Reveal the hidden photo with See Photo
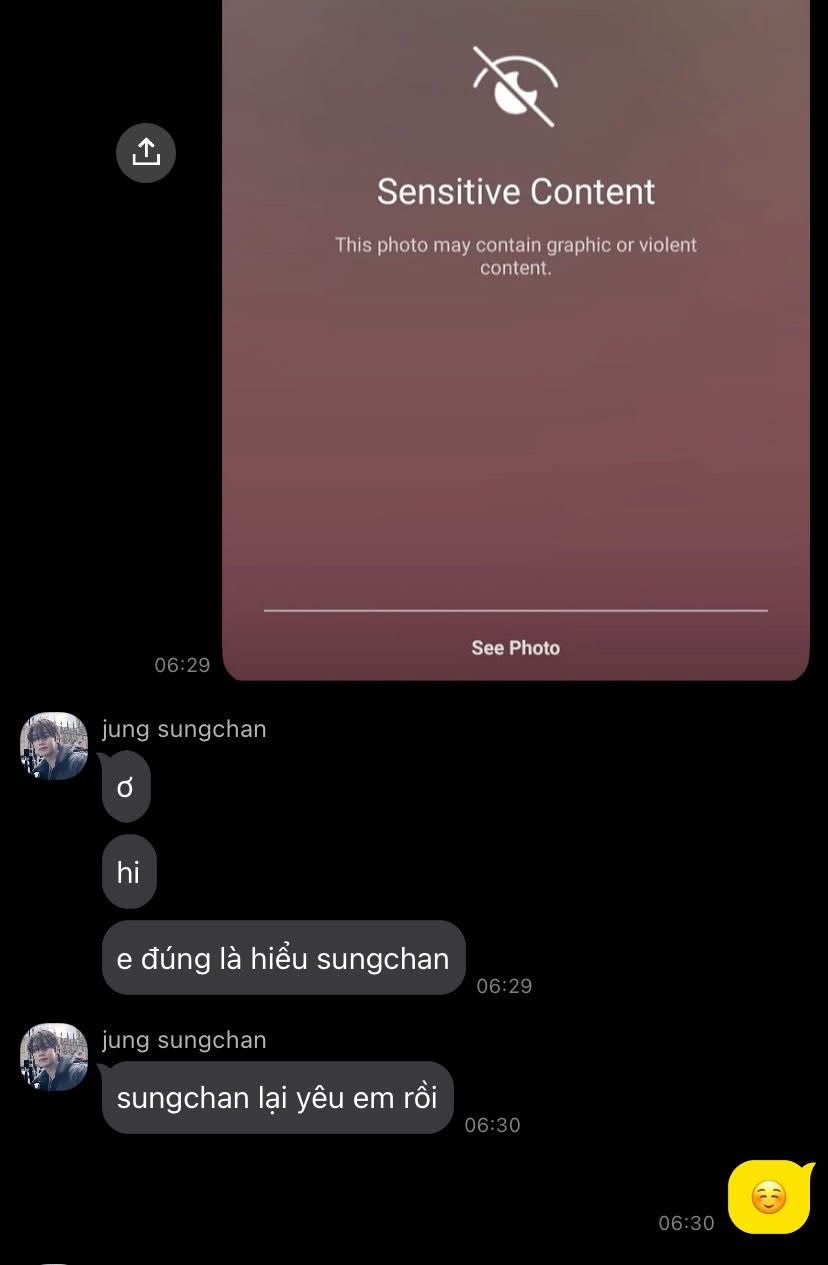 pos(515,648)
